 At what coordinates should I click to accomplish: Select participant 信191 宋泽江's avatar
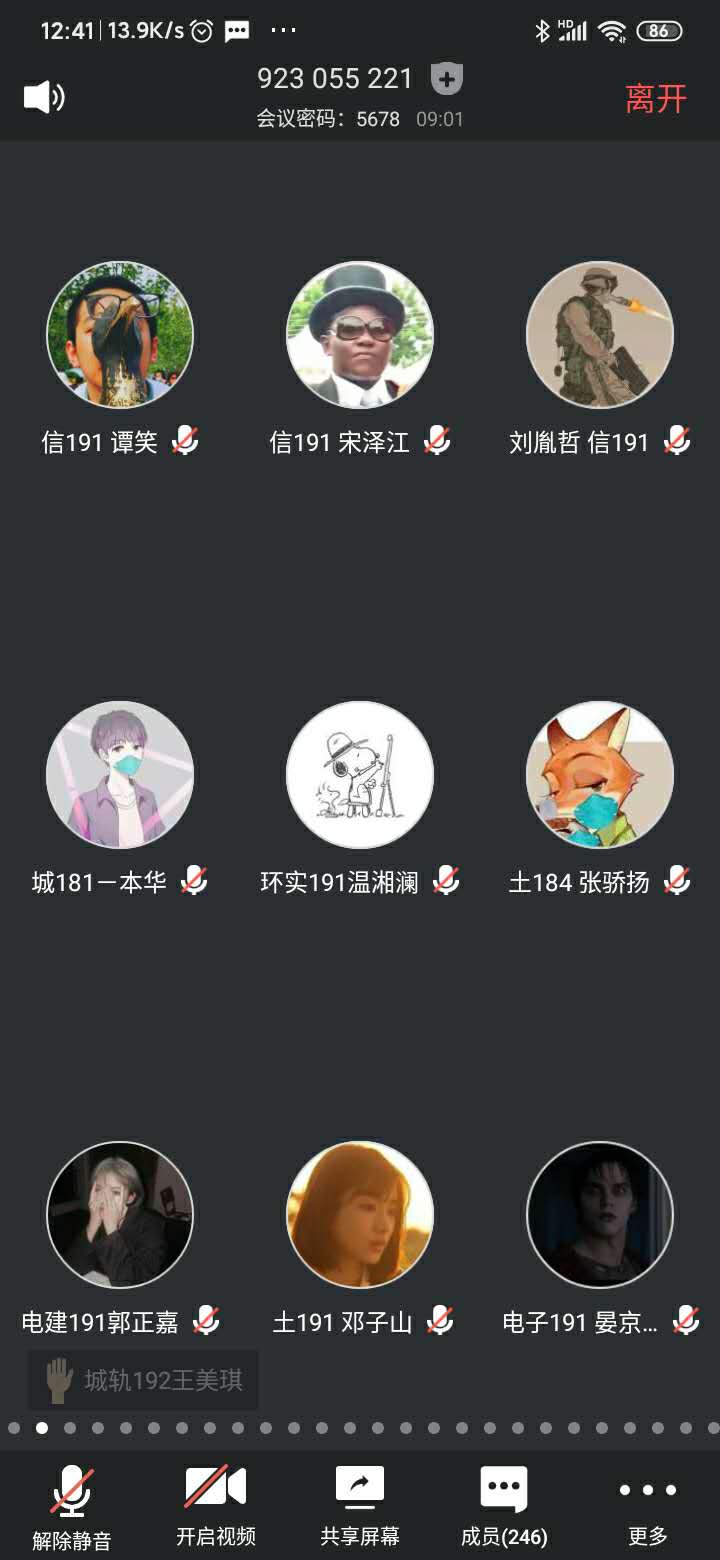[x=360, y=335]
